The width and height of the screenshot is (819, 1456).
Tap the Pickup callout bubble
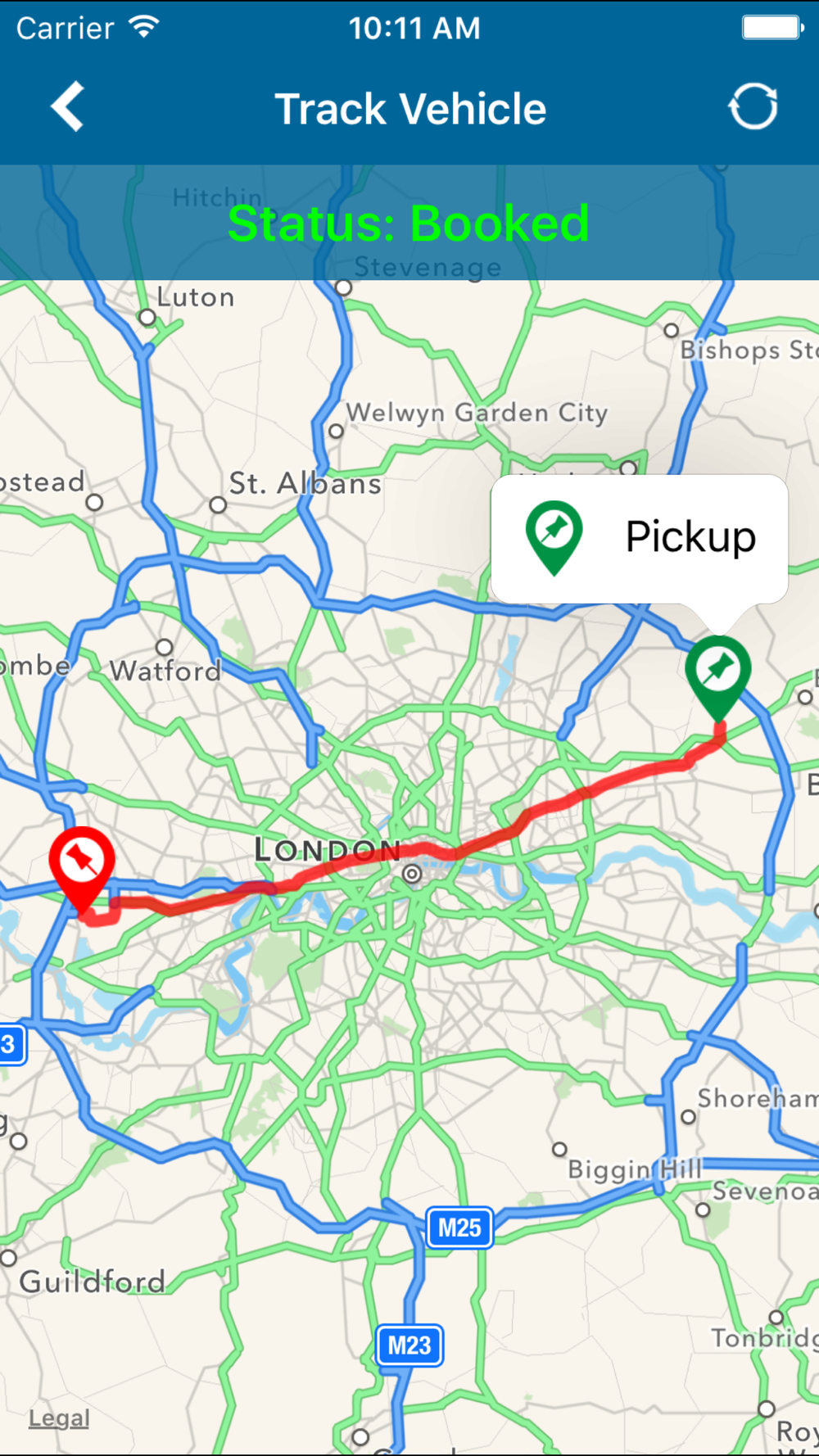pyautogui.click(x=640, y=539)
